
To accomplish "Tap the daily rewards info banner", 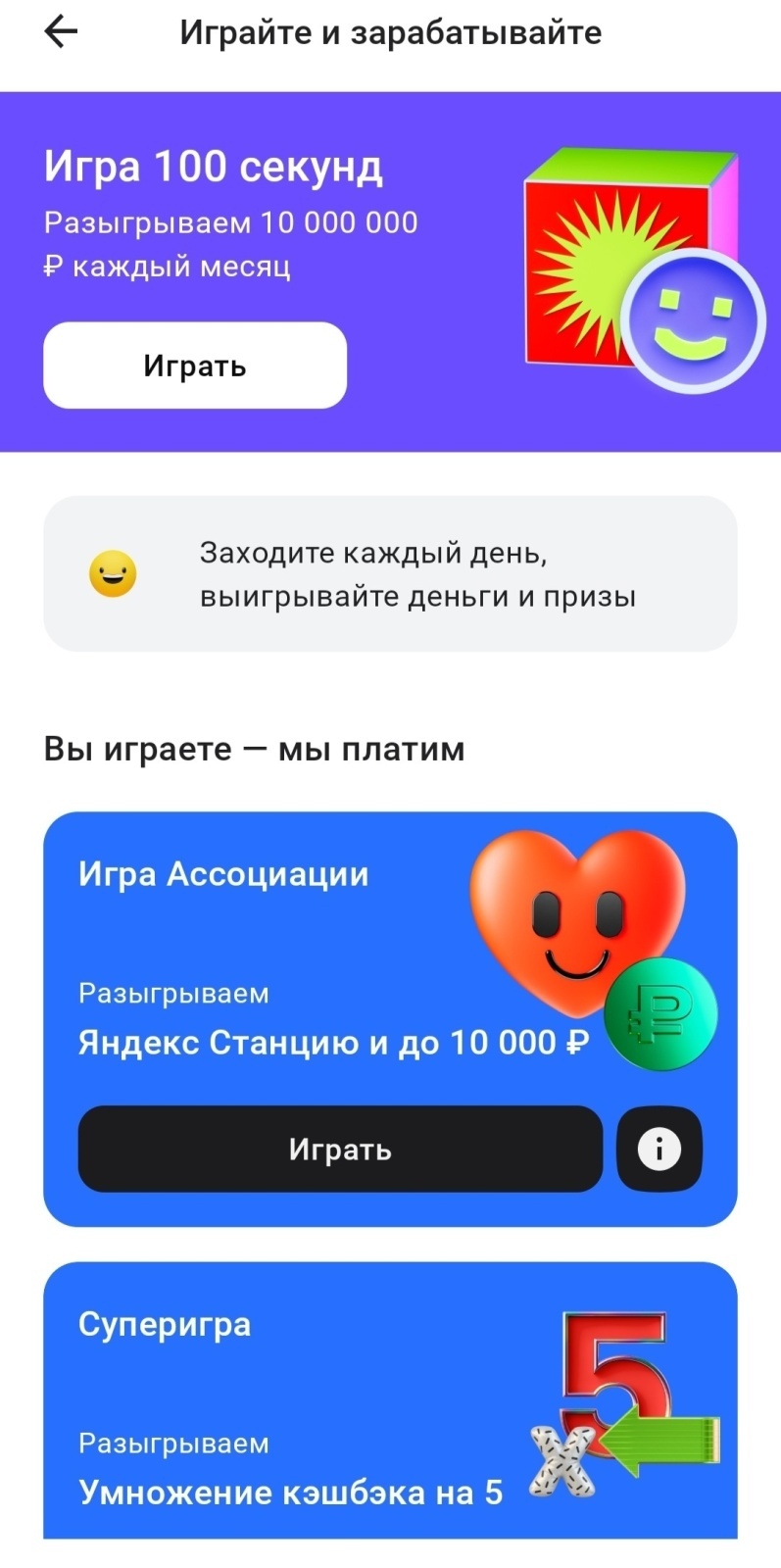I will (390, 573).
